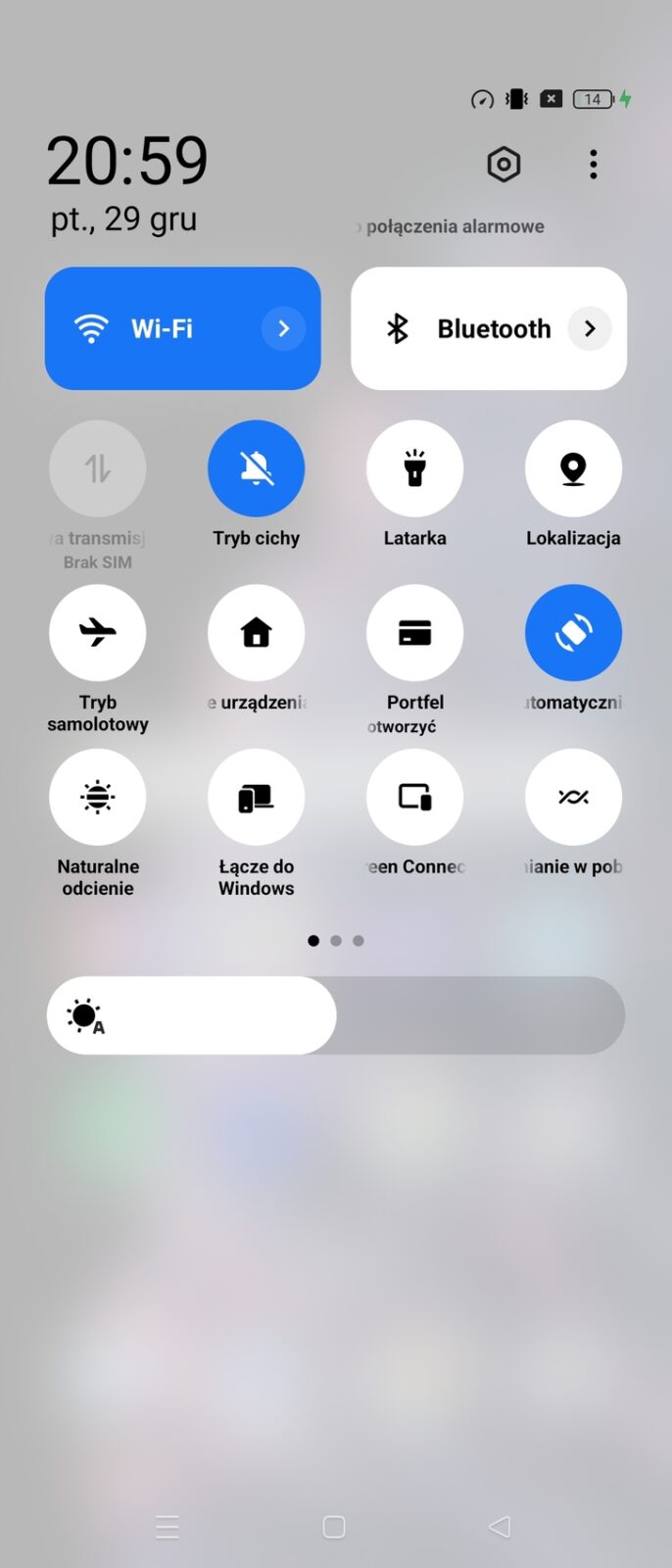Image resolution: width=672 pixels, height=1568 pixels.
Task: Toggle auto brightness sun icon
Action: click(86, 1016)
